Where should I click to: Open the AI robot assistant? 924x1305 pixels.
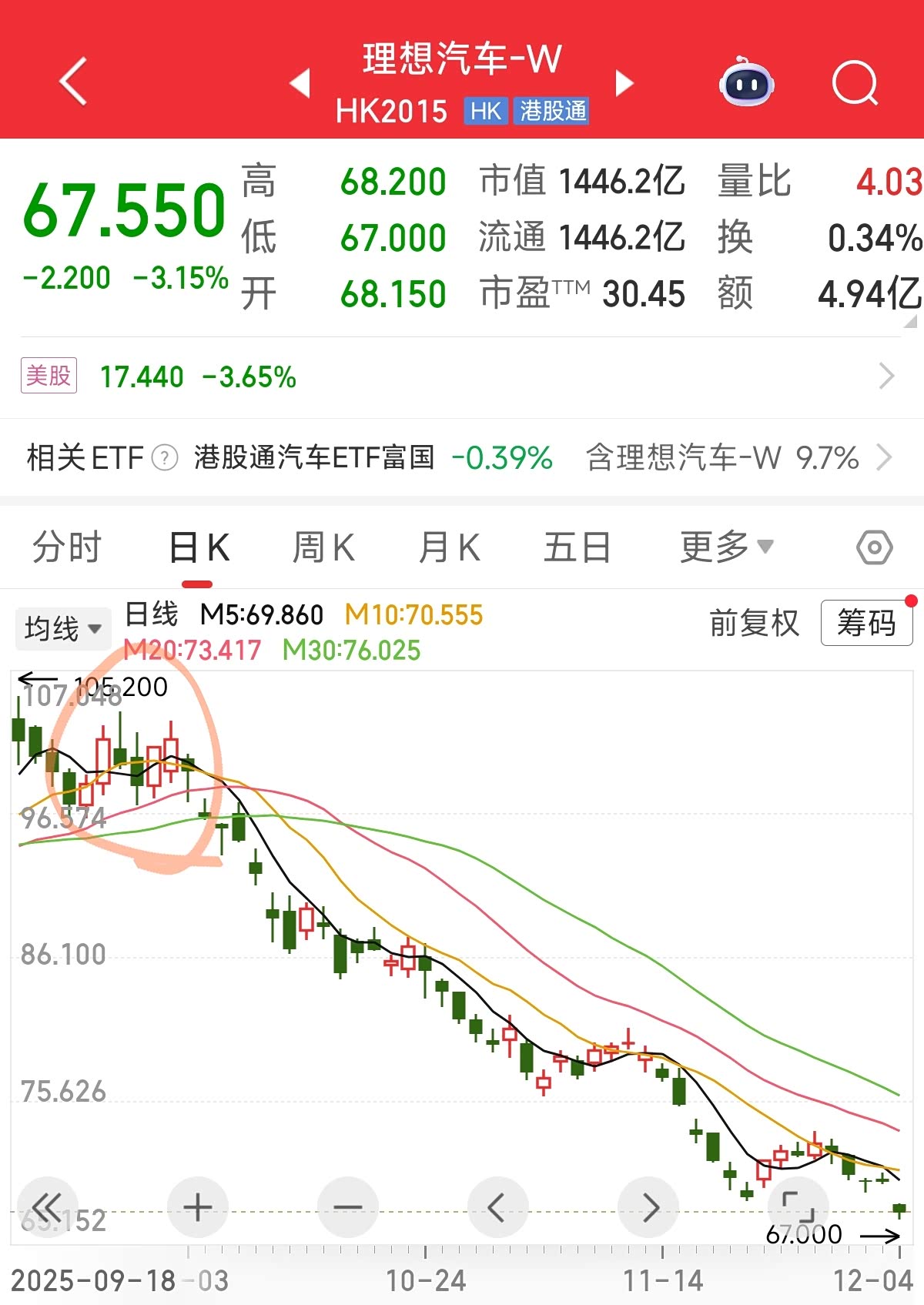(x=746, y=82)
